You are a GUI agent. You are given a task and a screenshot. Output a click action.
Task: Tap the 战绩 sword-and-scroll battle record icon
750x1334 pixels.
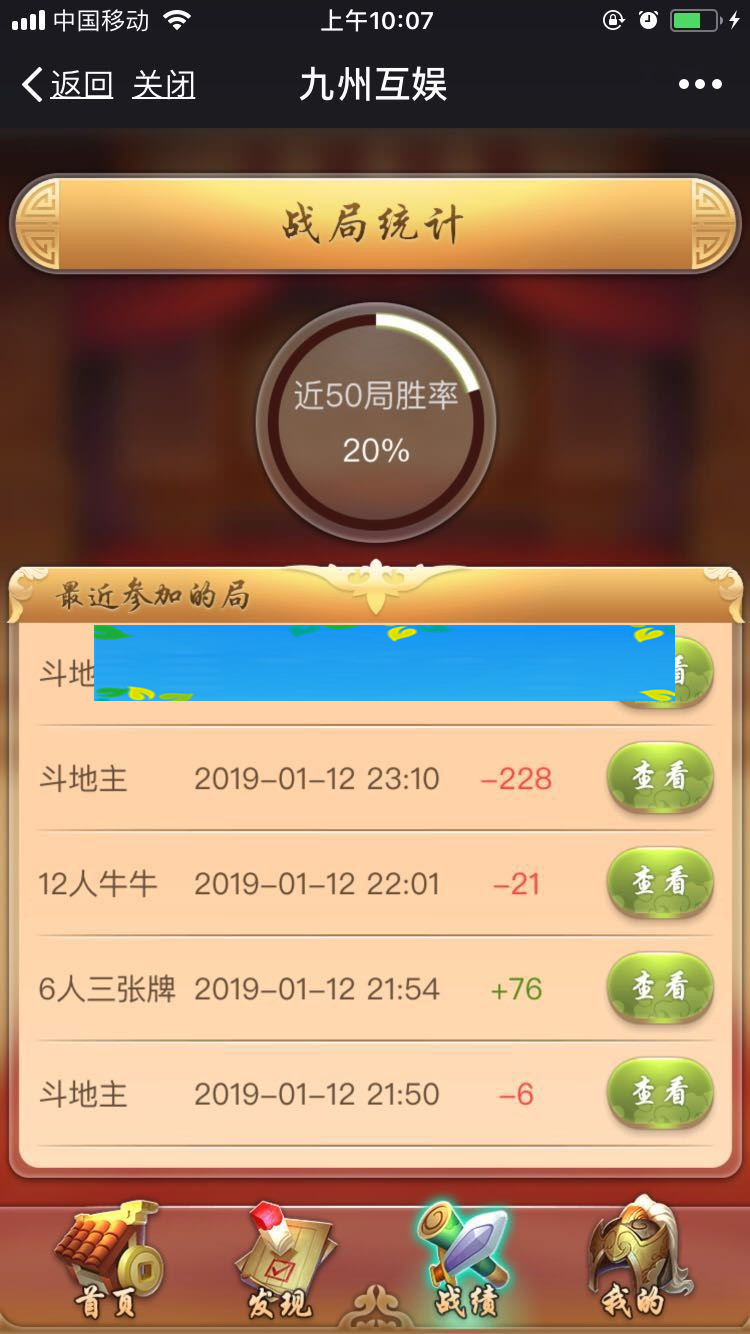coord(464,1258)
